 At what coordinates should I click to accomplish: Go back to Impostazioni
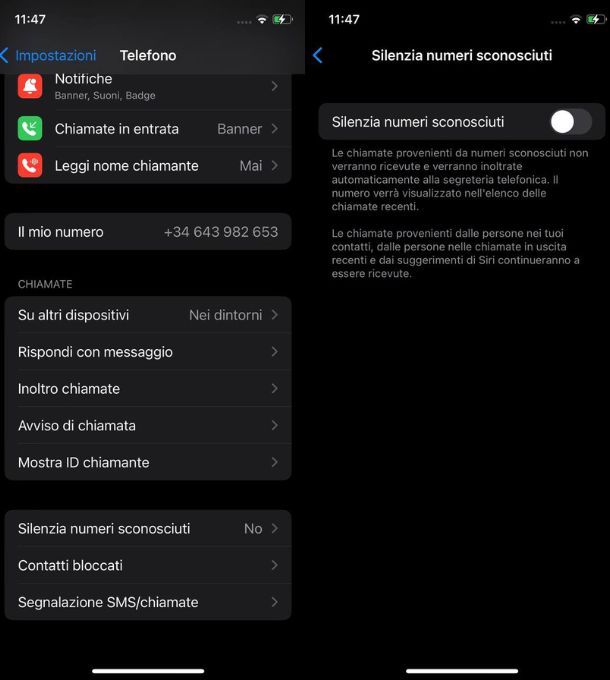tap(48, 56)
